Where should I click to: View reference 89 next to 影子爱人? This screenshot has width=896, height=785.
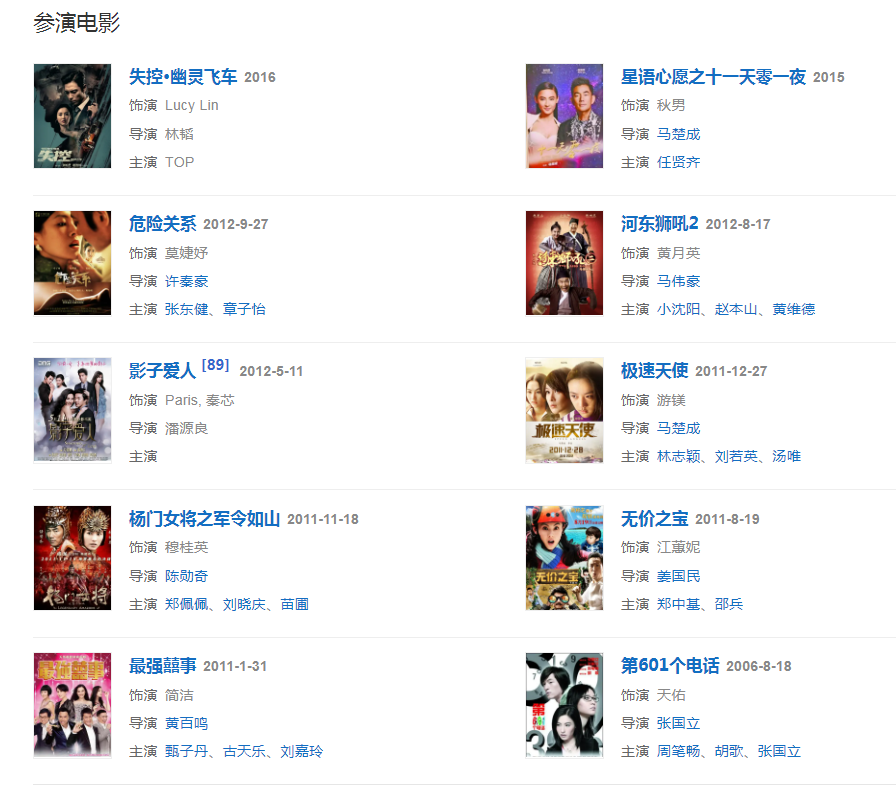coord(215,365)
